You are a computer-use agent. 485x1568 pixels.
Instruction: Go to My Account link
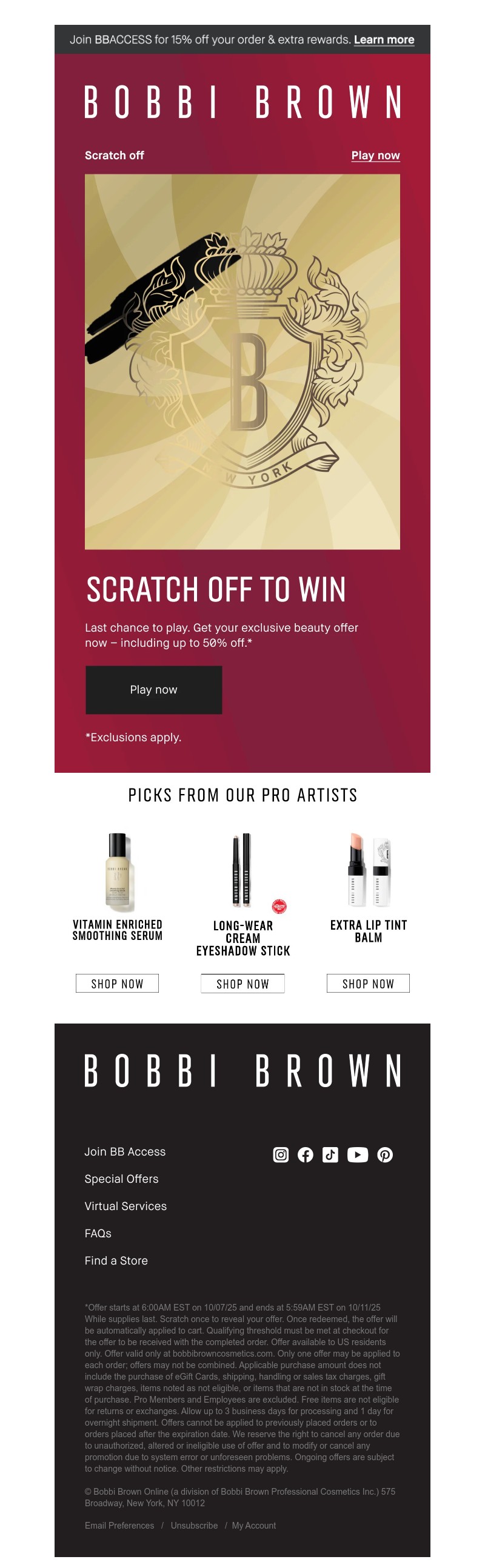click(253, 1525)
